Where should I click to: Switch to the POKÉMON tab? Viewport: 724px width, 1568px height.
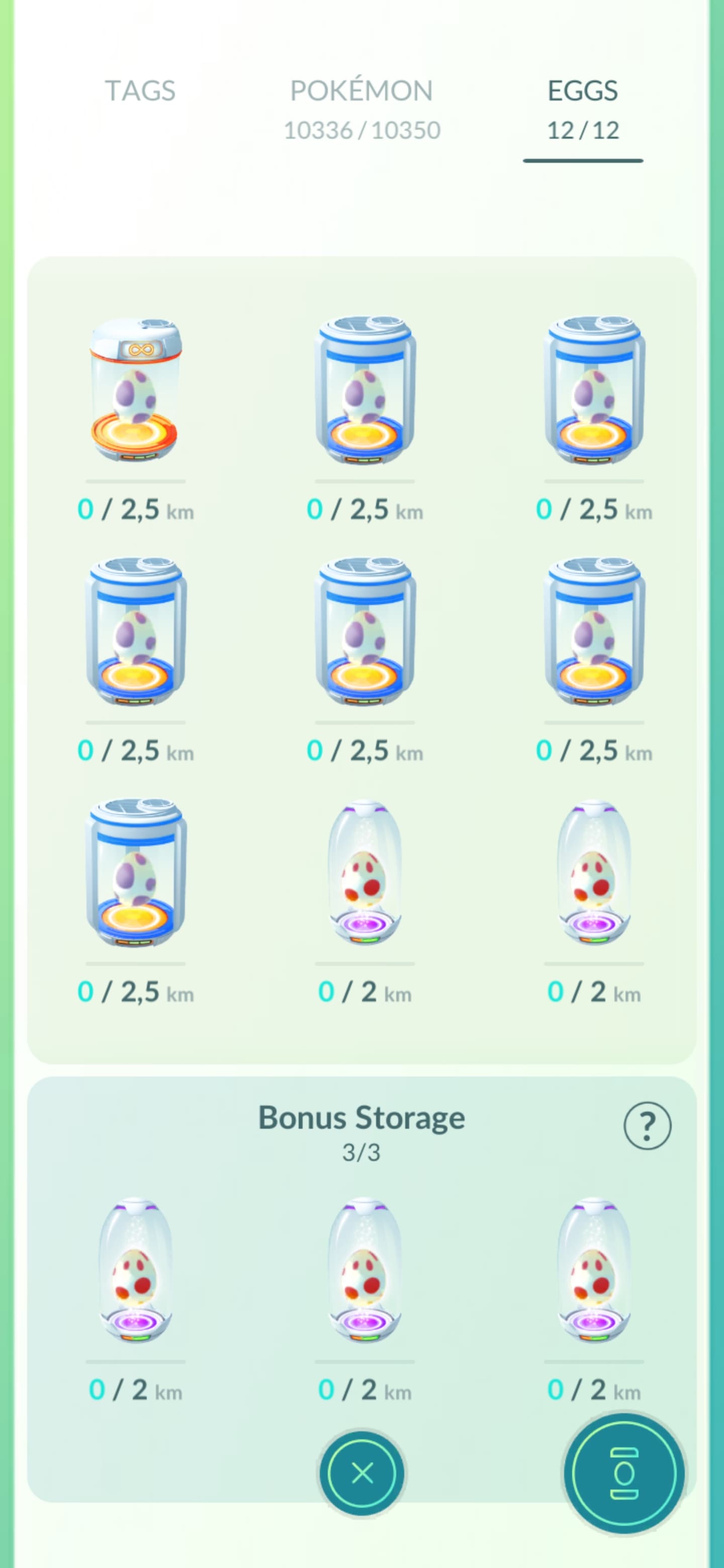tap(361, 108)
